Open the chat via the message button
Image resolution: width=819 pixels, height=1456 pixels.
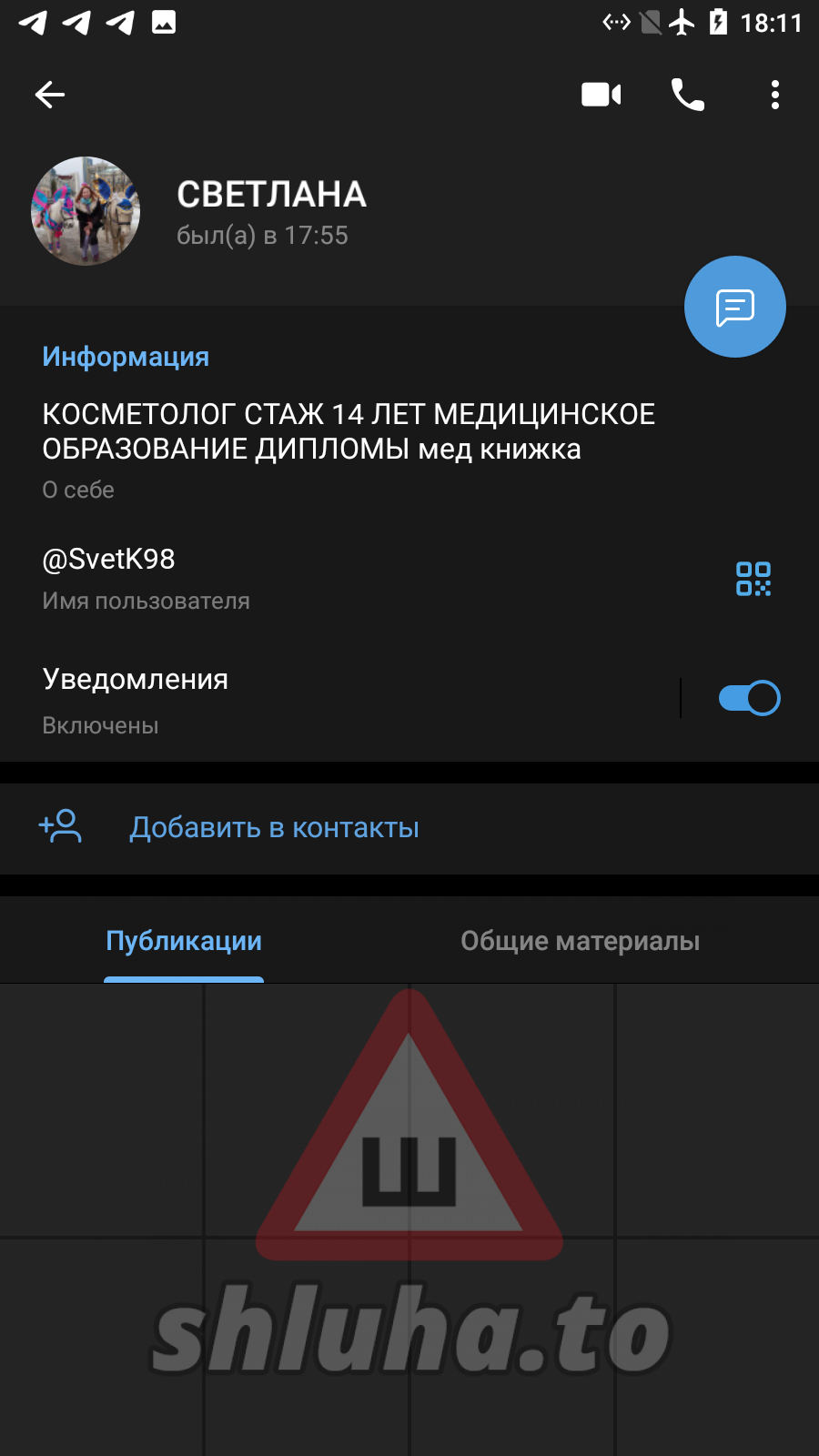(734, 308)
